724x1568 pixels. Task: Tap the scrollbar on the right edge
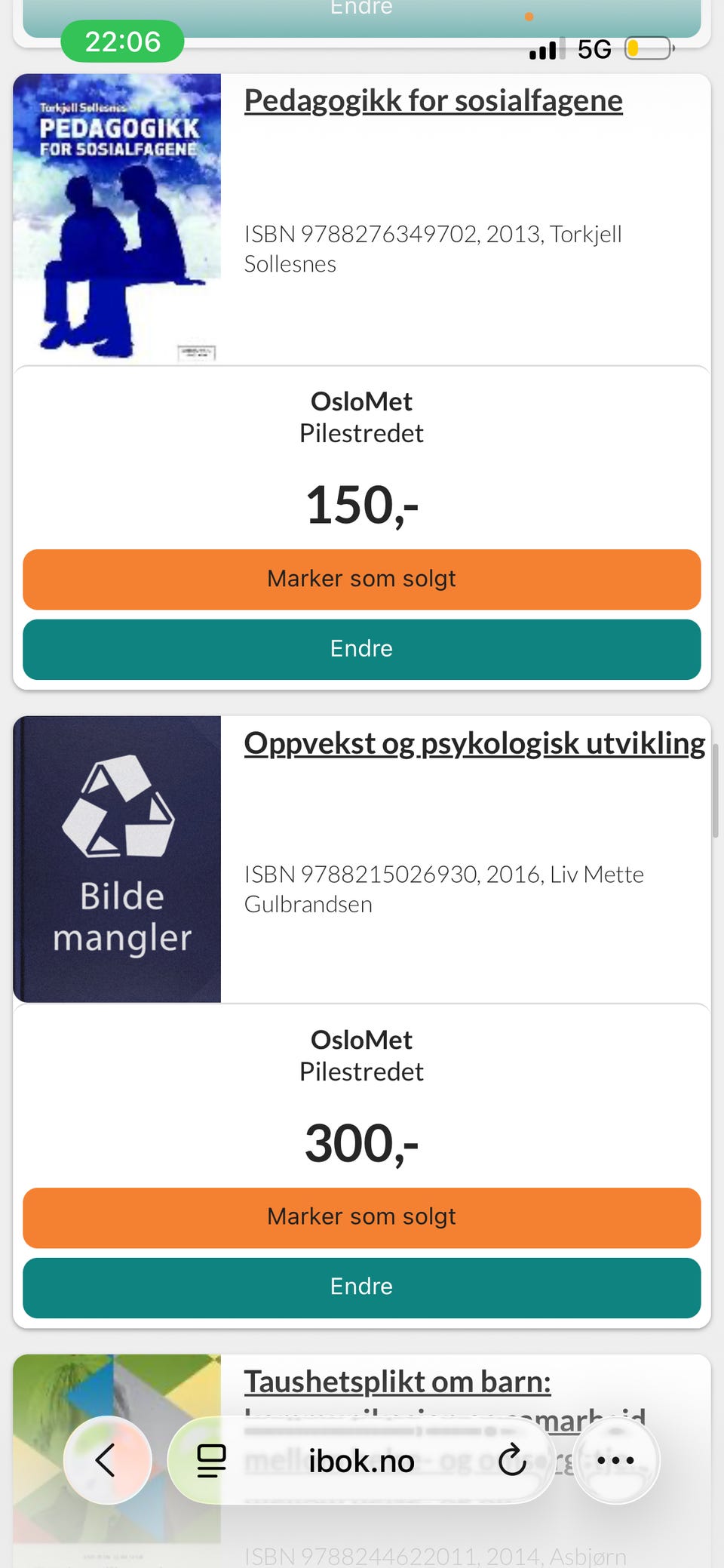pyautogui.click(x=717, y=785)
